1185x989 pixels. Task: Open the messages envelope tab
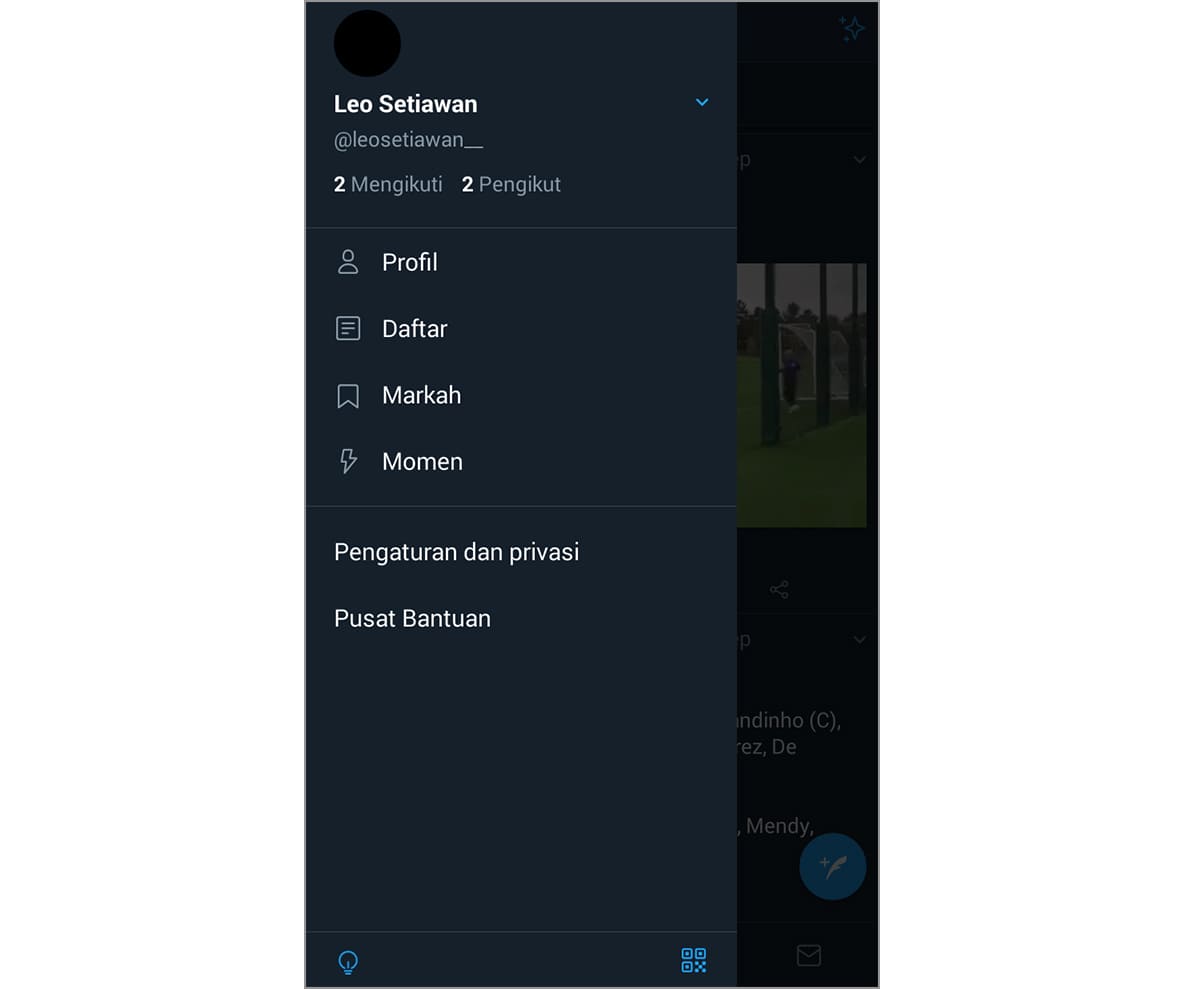(x=808, y=956)
